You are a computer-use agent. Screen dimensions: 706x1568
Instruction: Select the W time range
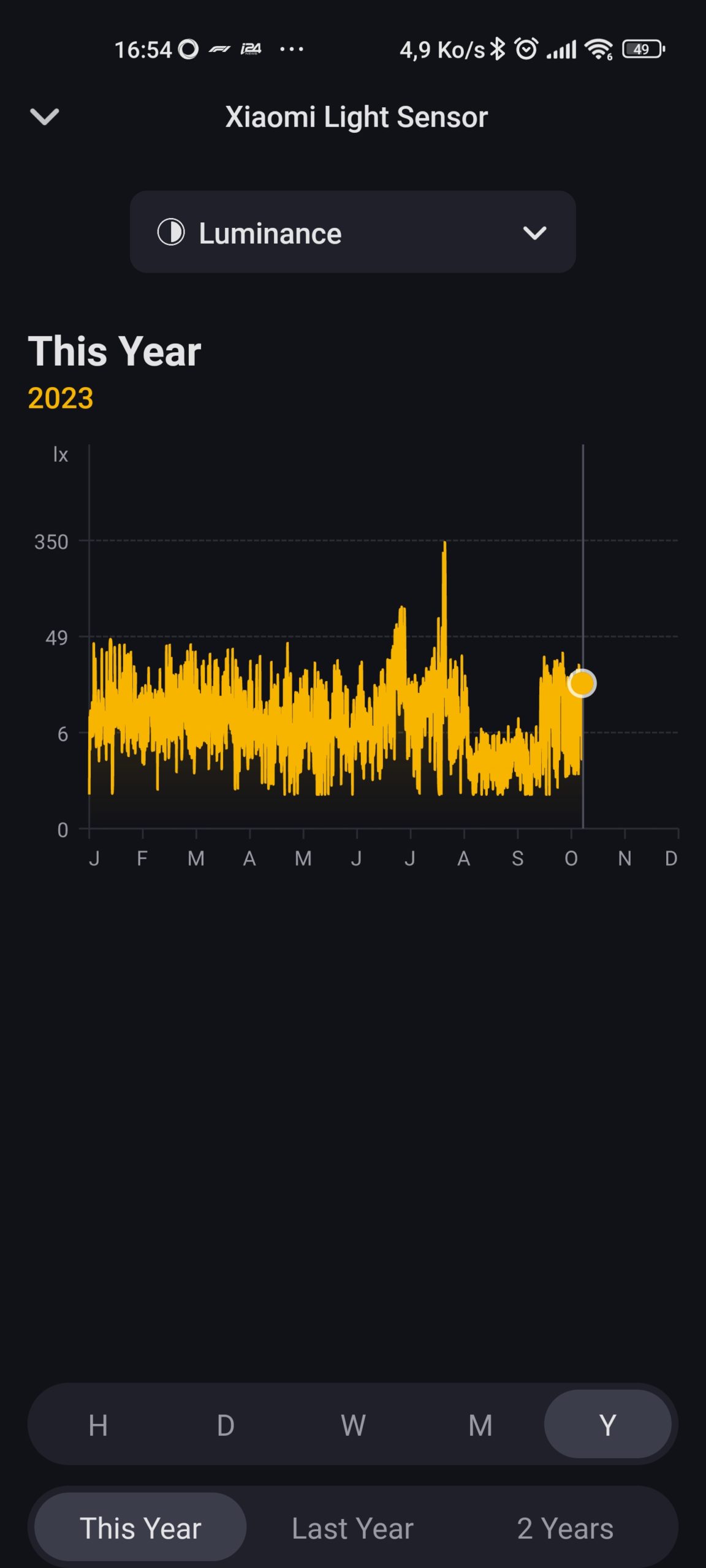pos(353,1425)
